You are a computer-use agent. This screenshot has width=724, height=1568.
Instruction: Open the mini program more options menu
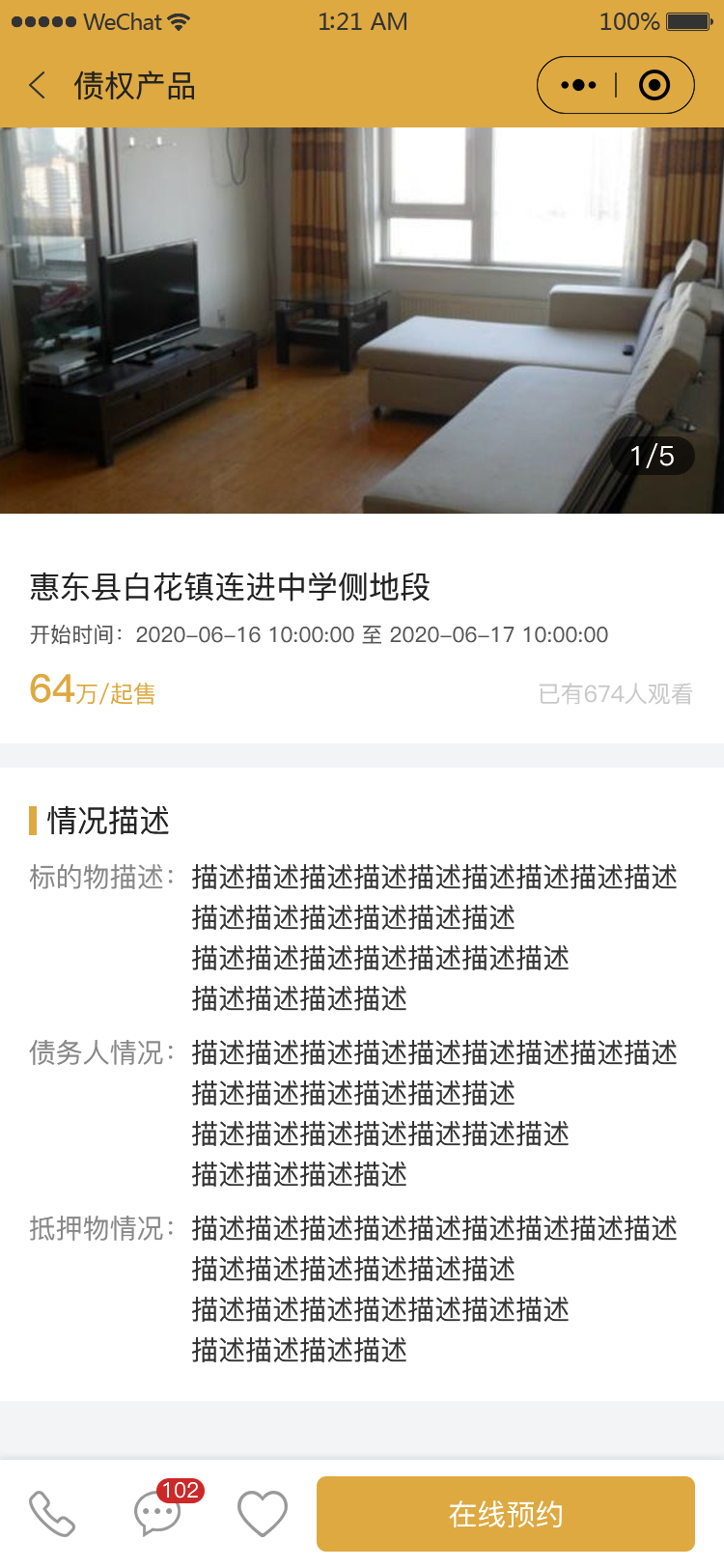(578, 86)
